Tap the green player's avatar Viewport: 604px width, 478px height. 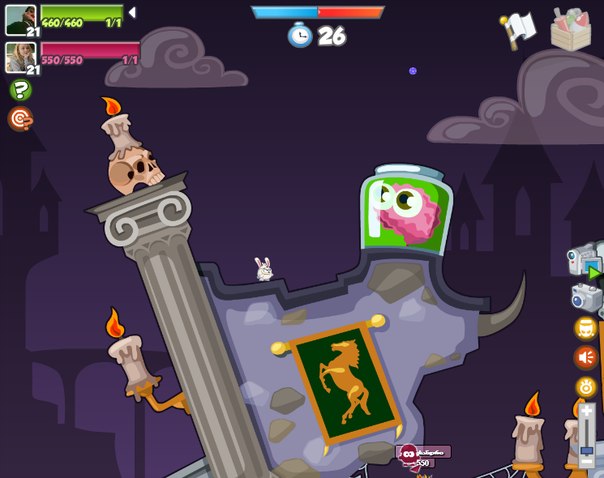(21, 18)
